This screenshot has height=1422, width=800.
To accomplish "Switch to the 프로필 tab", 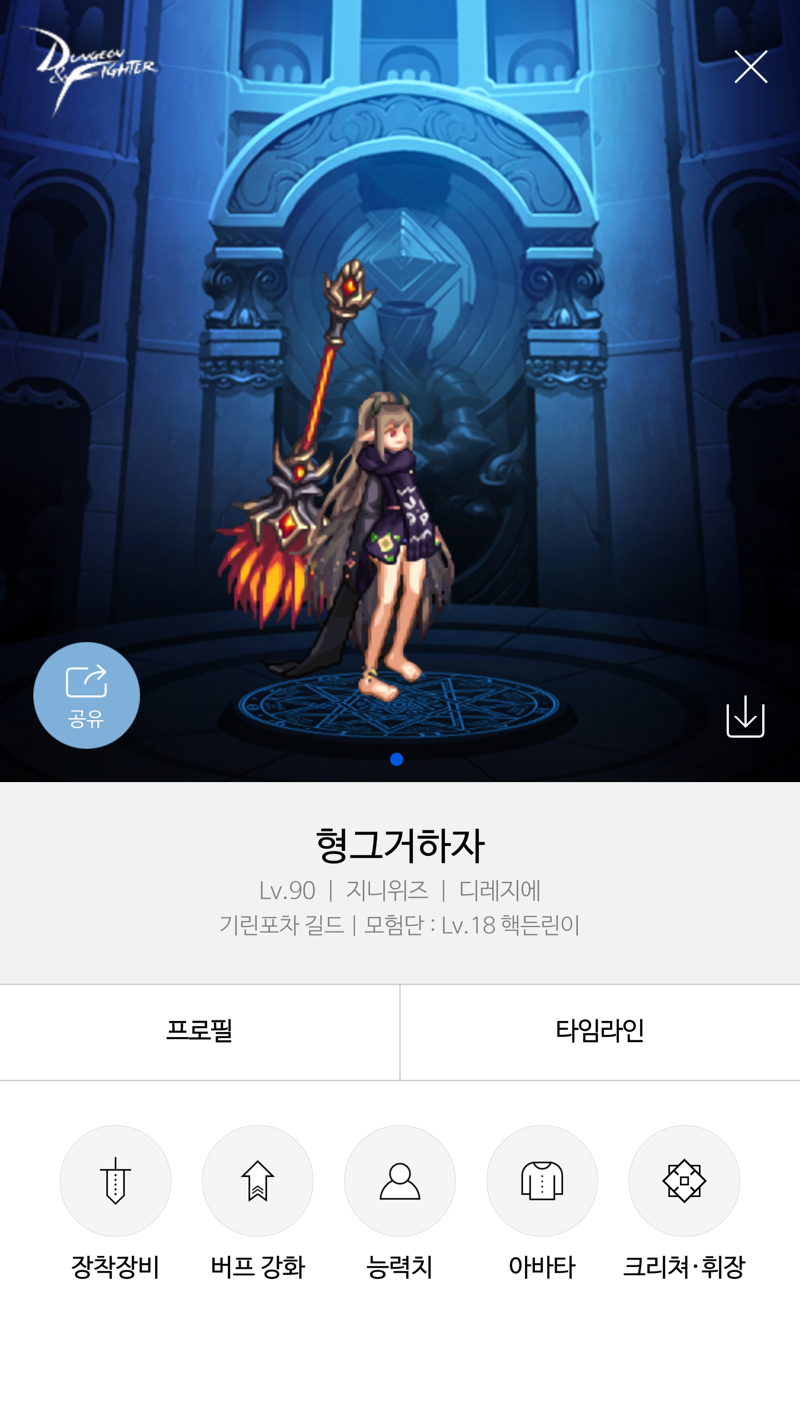I will 199,1031.
